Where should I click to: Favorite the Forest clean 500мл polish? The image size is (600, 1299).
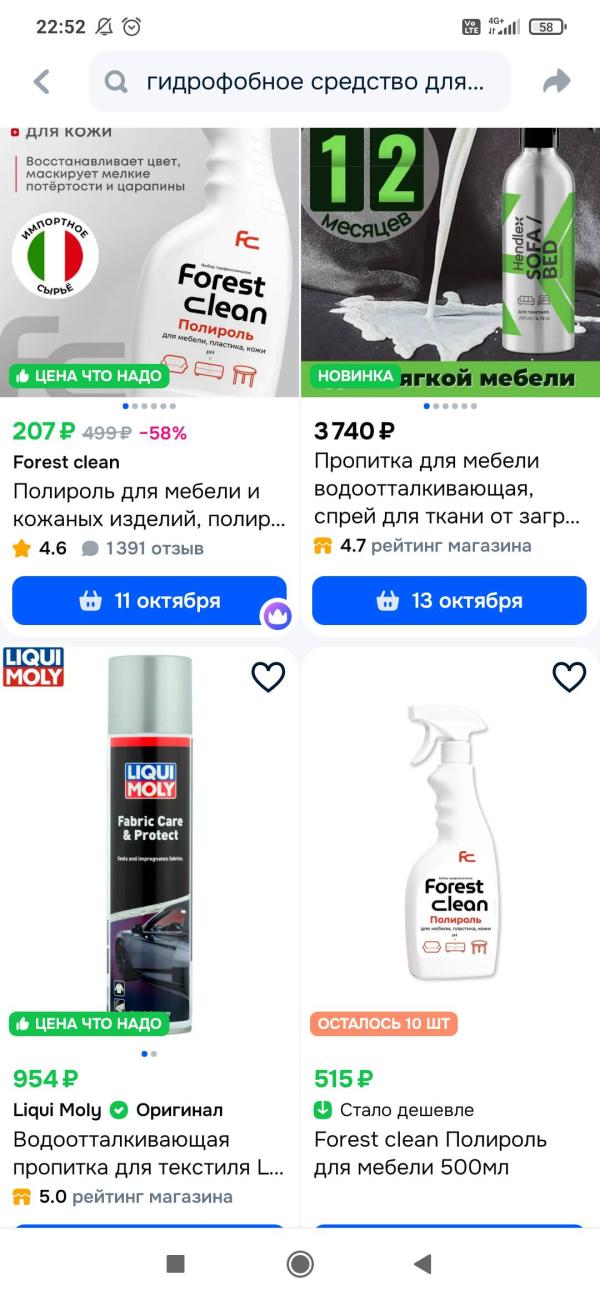569,677
